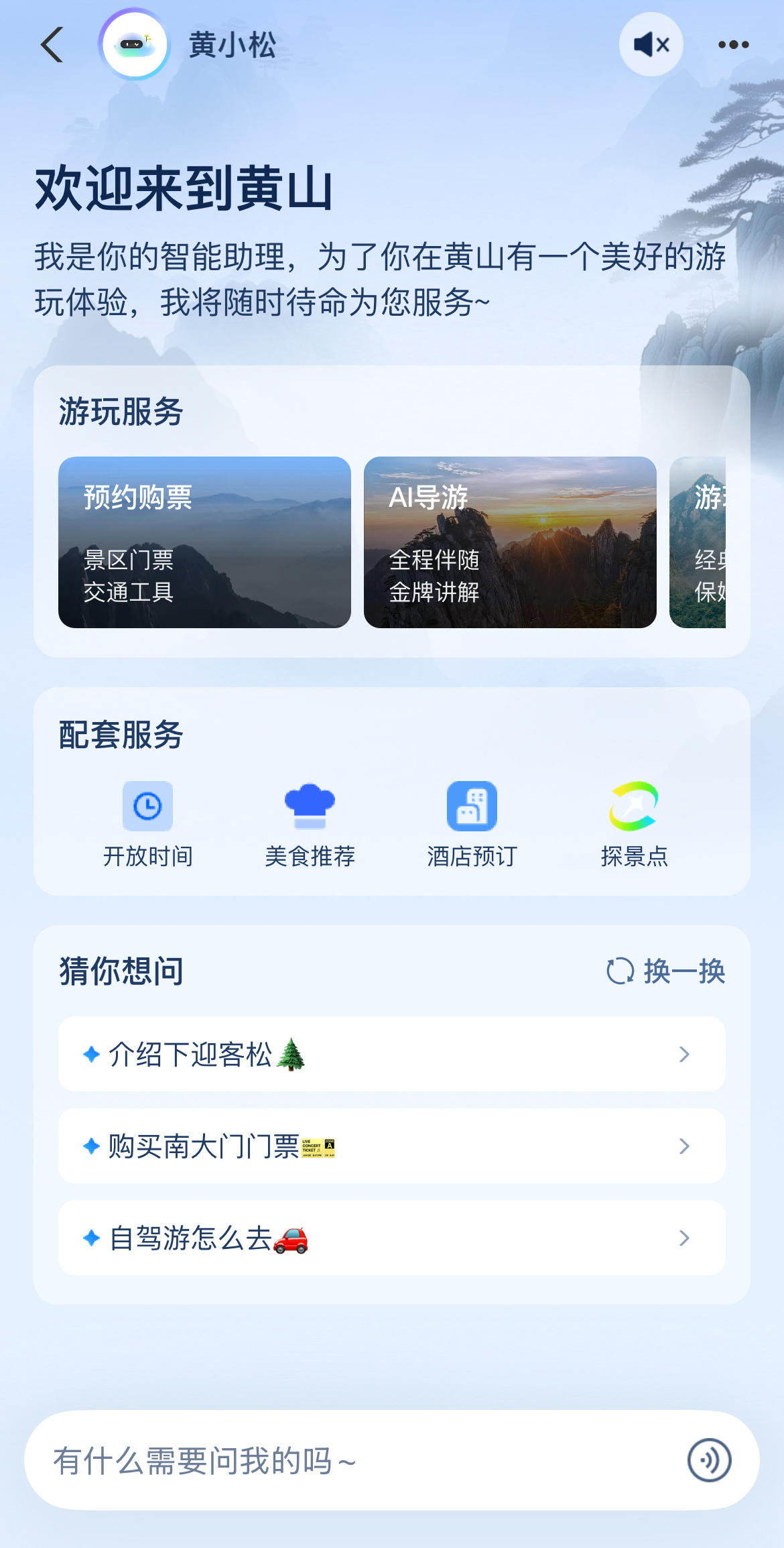Ask the suggested question 介绍下迎客松
The image size is (784, 1548).
[x=391, y=1054]
